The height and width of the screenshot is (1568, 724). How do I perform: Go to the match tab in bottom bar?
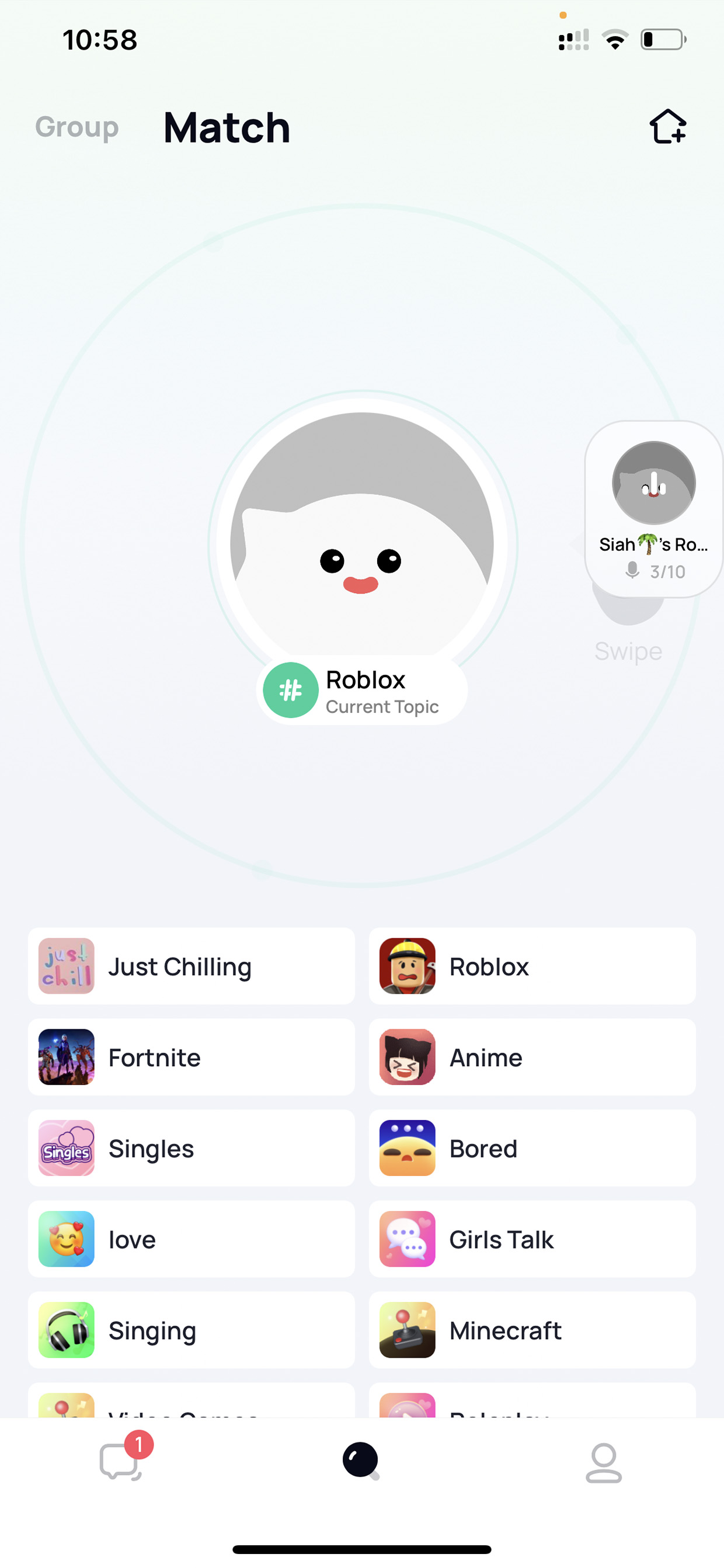pos(361,1461)
